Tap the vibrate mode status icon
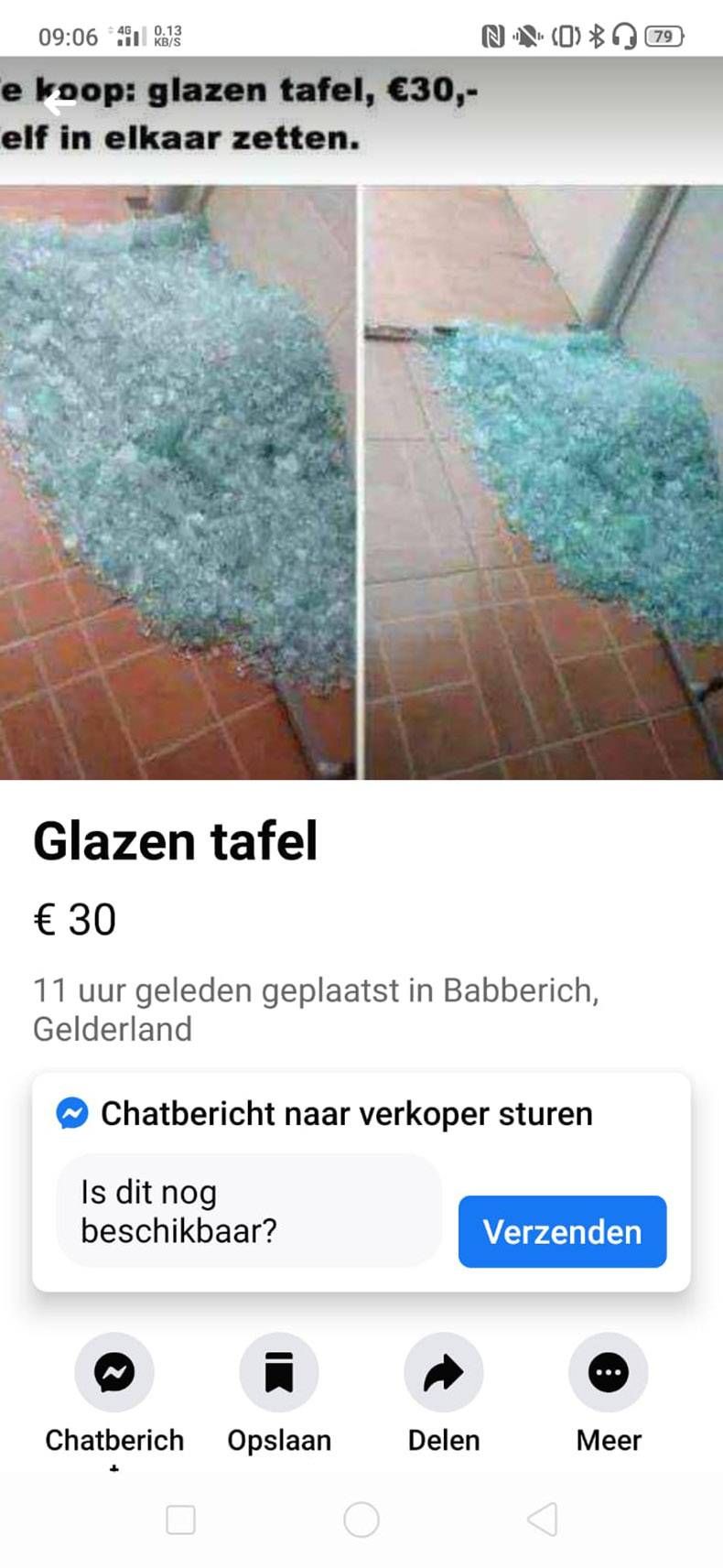723x1568 pixels. point(565,35)
